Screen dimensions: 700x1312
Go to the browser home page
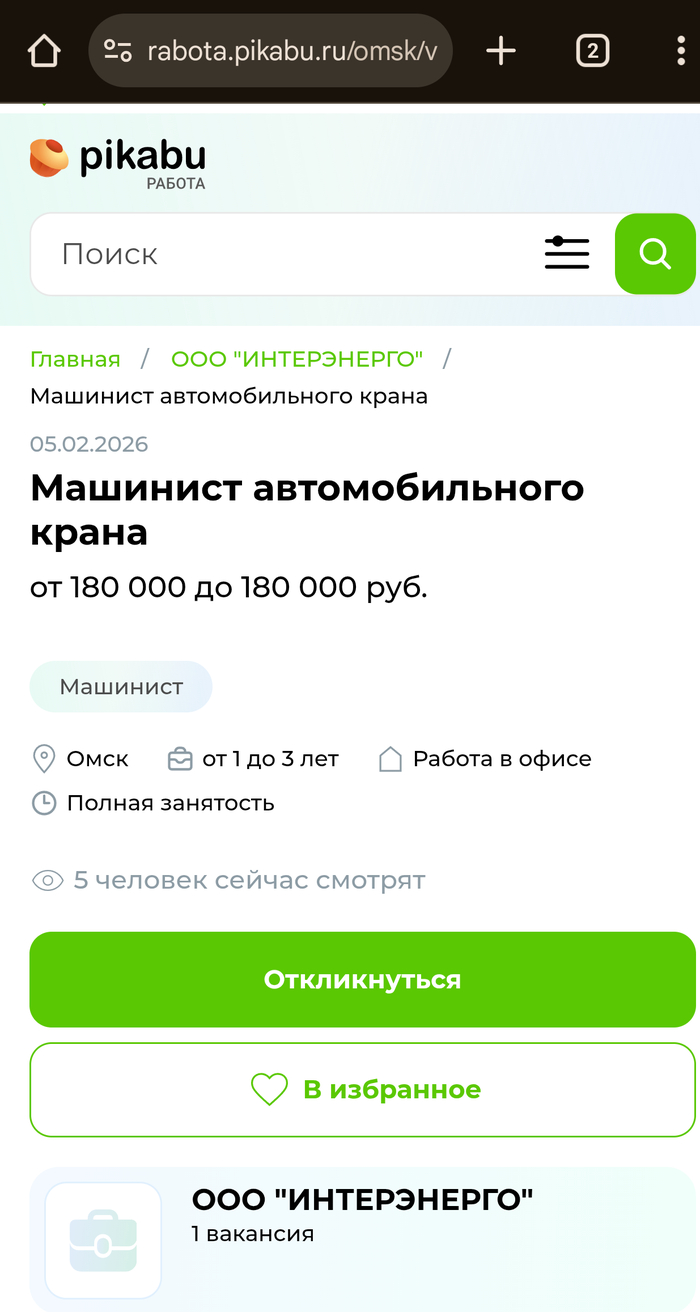click(44, 51)
